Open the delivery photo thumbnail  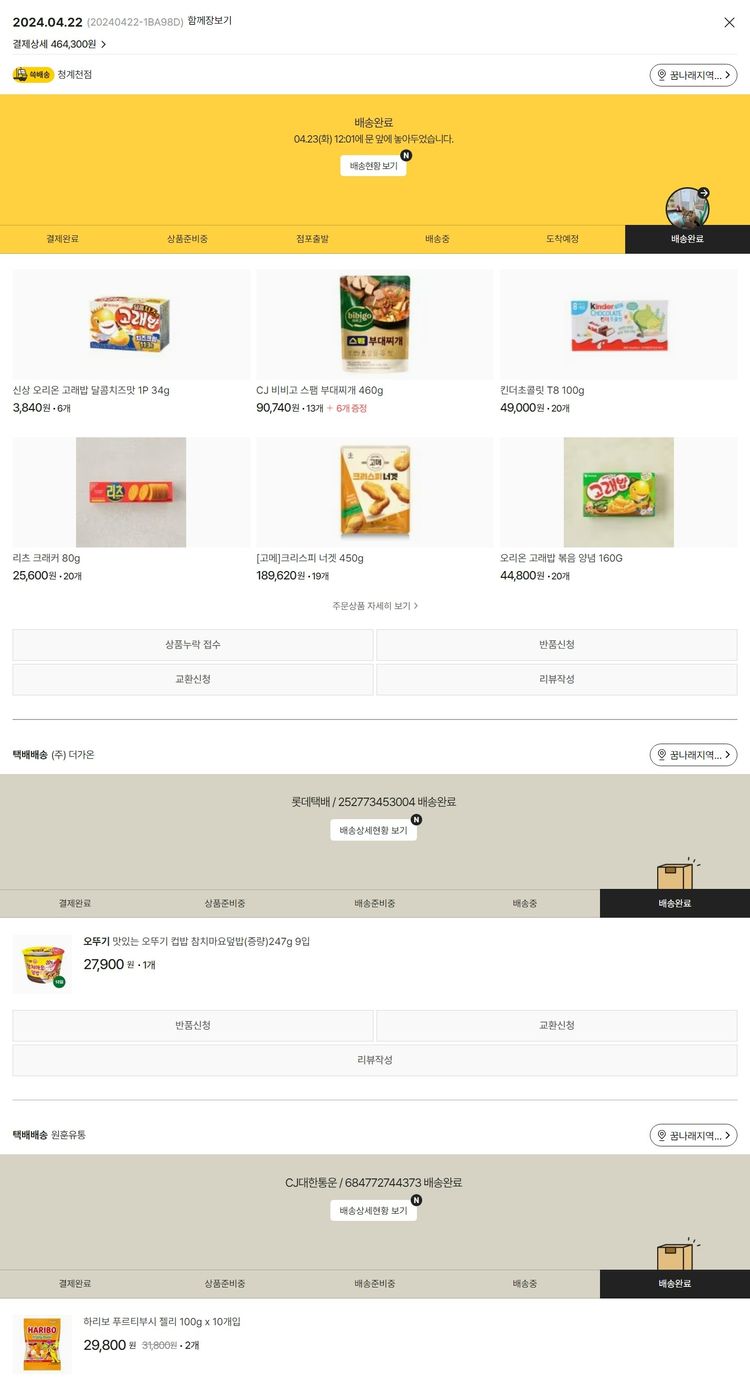pos(687,207)
